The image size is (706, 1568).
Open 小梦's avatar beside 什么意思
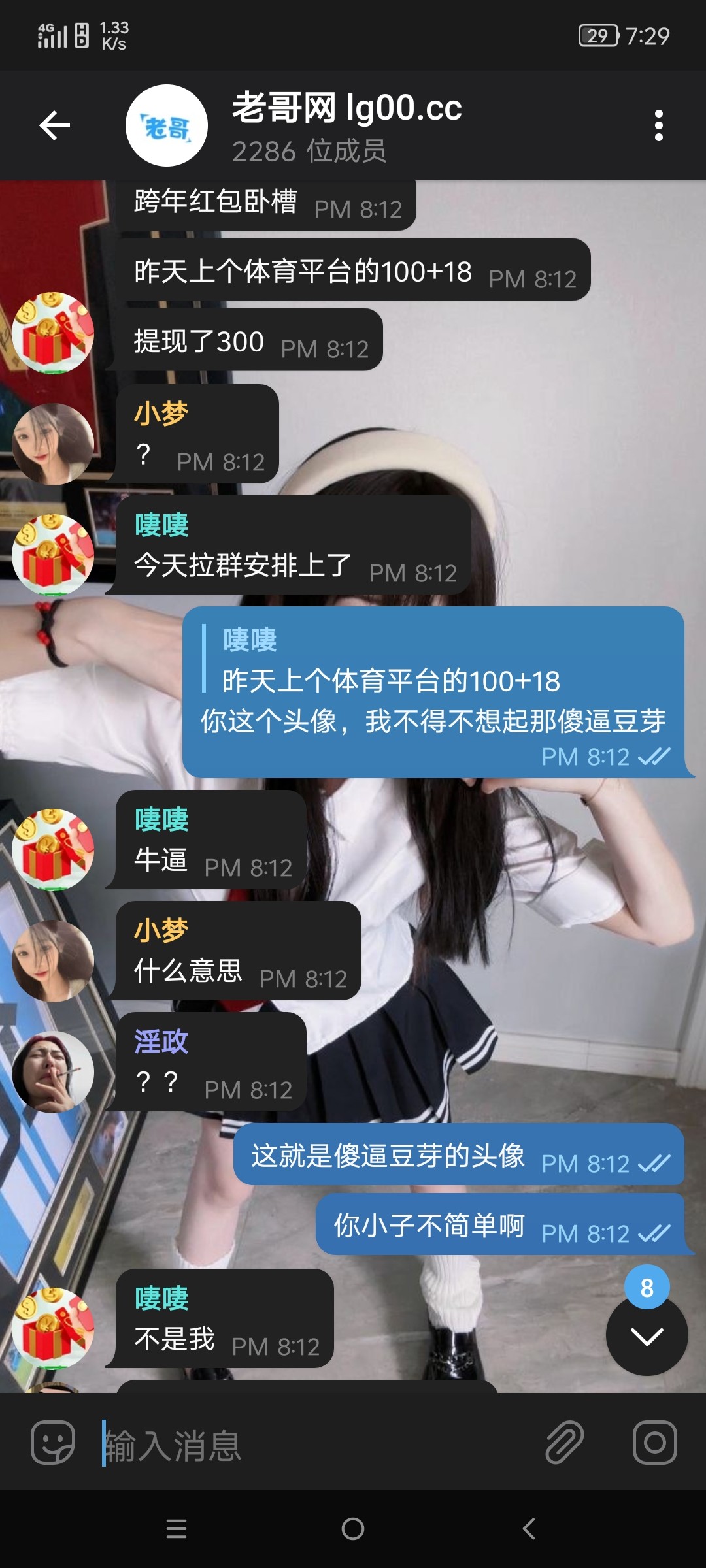click(x=53, y=960)
